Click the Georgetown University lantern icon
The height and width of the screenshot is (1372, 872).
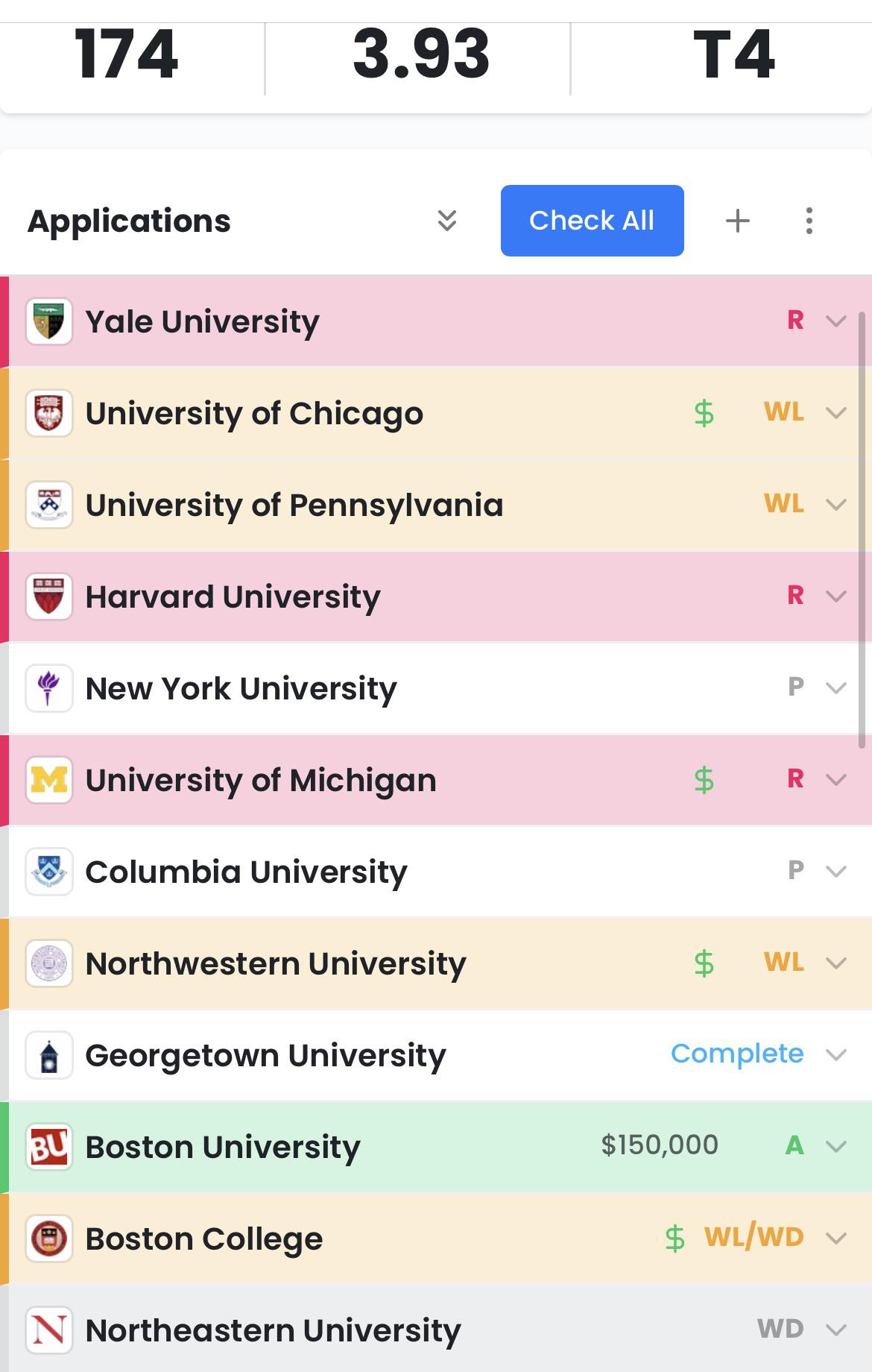(x=48, y=1054)
